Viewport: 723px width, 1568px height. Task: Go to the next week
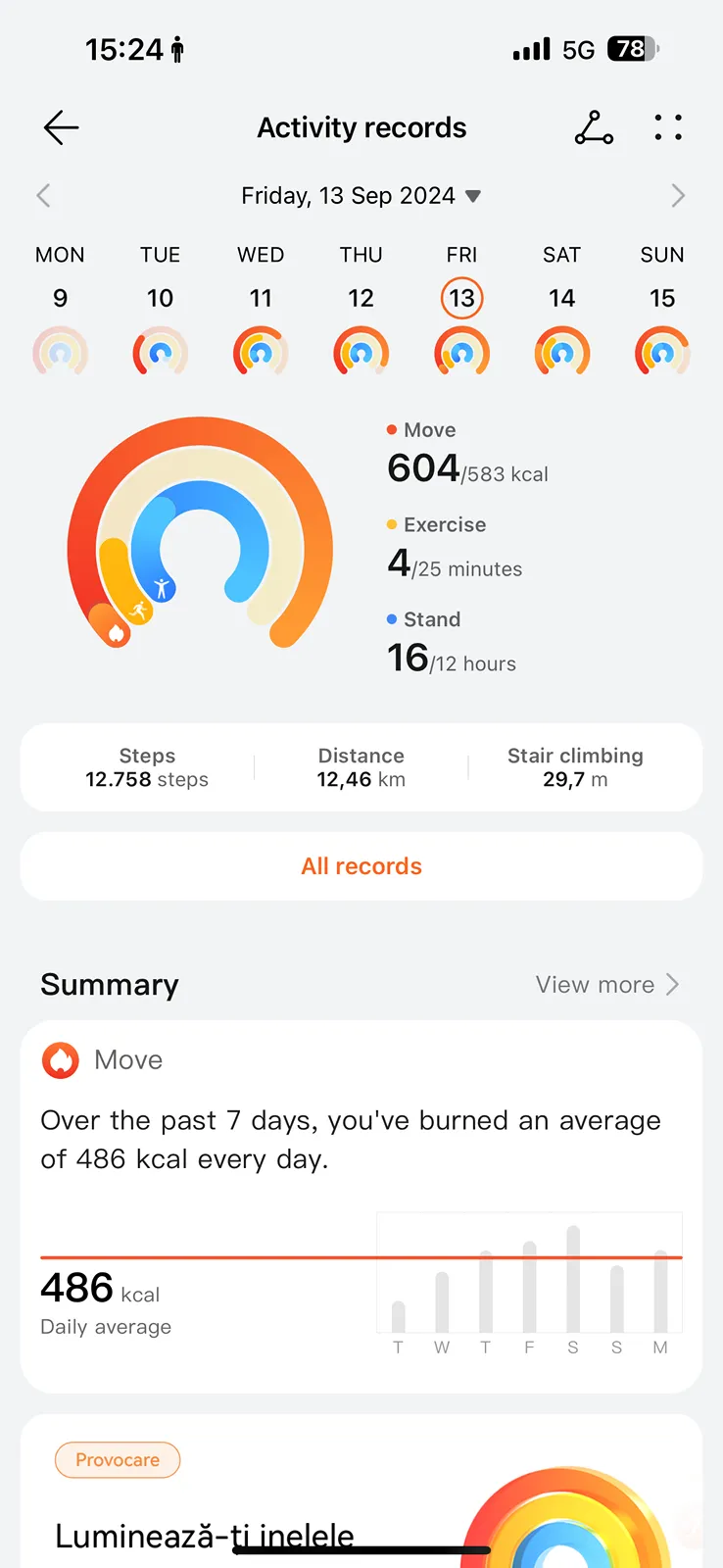pos(678,195)
